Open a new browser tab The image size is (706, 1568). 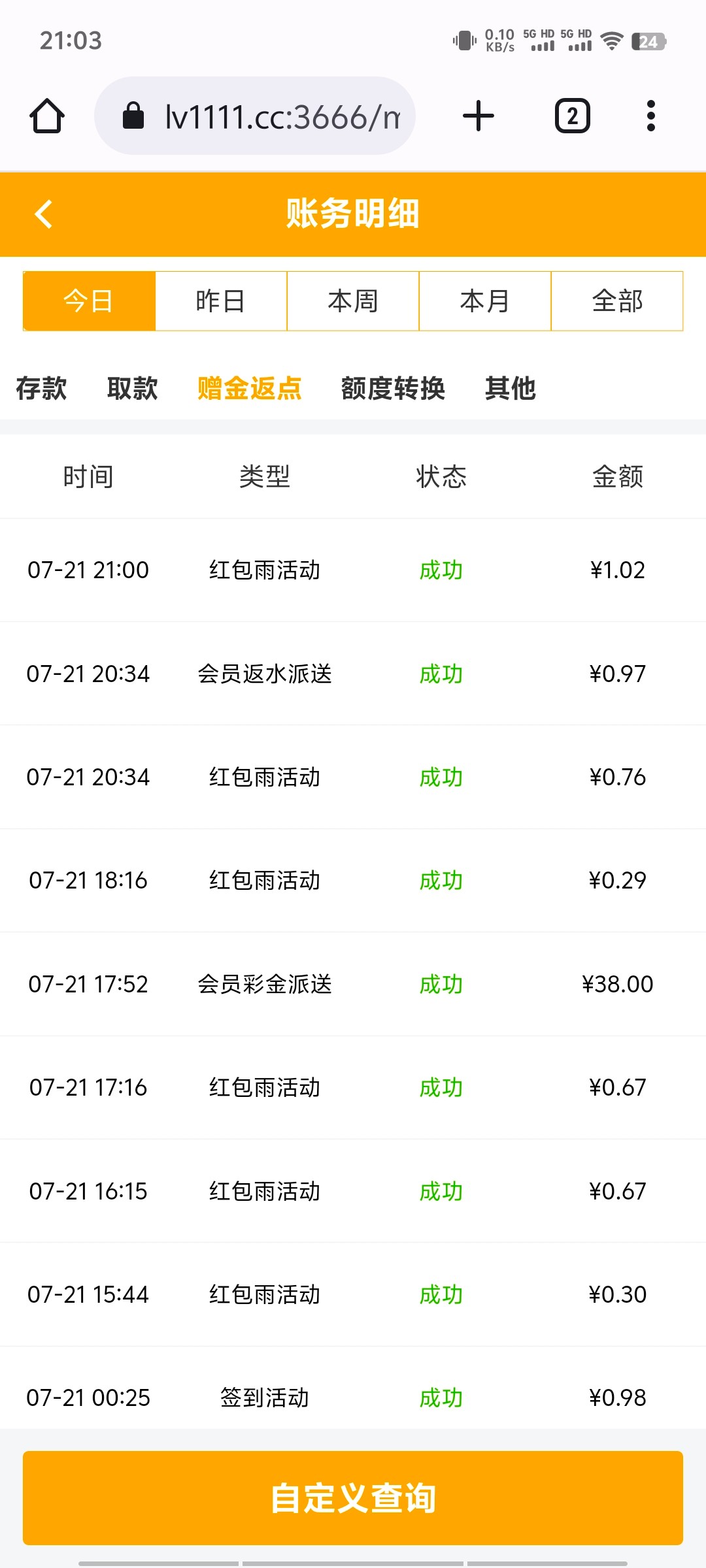[479, 116]
